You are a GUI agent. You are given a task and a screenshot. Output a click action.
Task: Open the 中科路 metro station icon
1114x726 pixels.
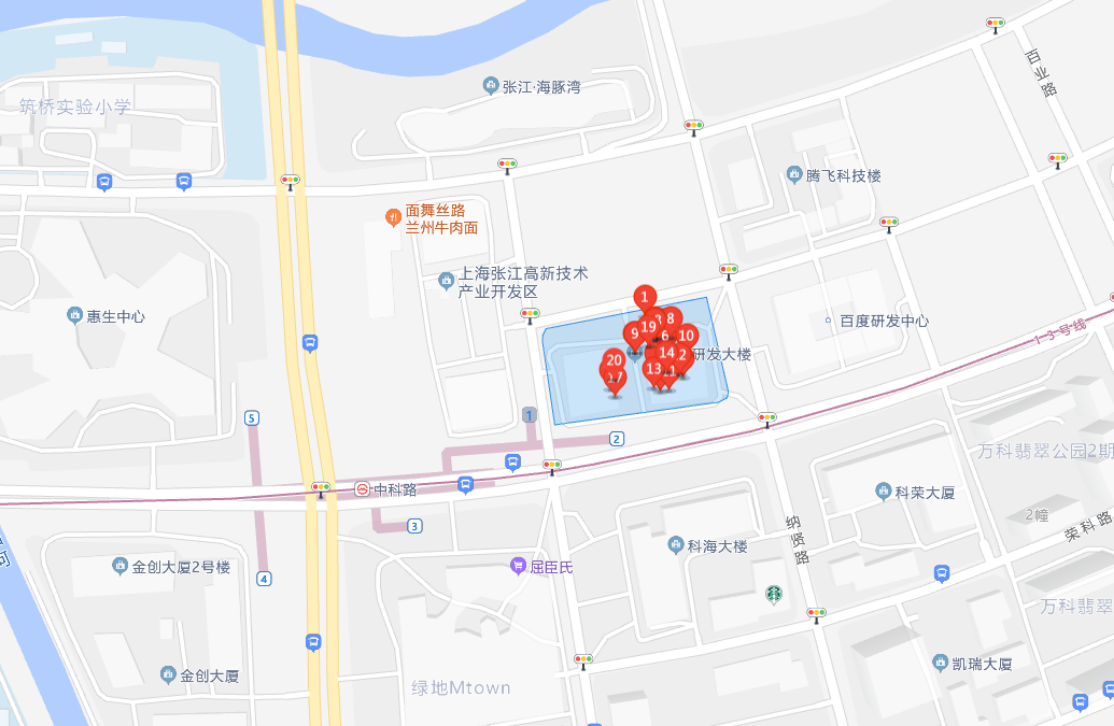pos(362,489)
